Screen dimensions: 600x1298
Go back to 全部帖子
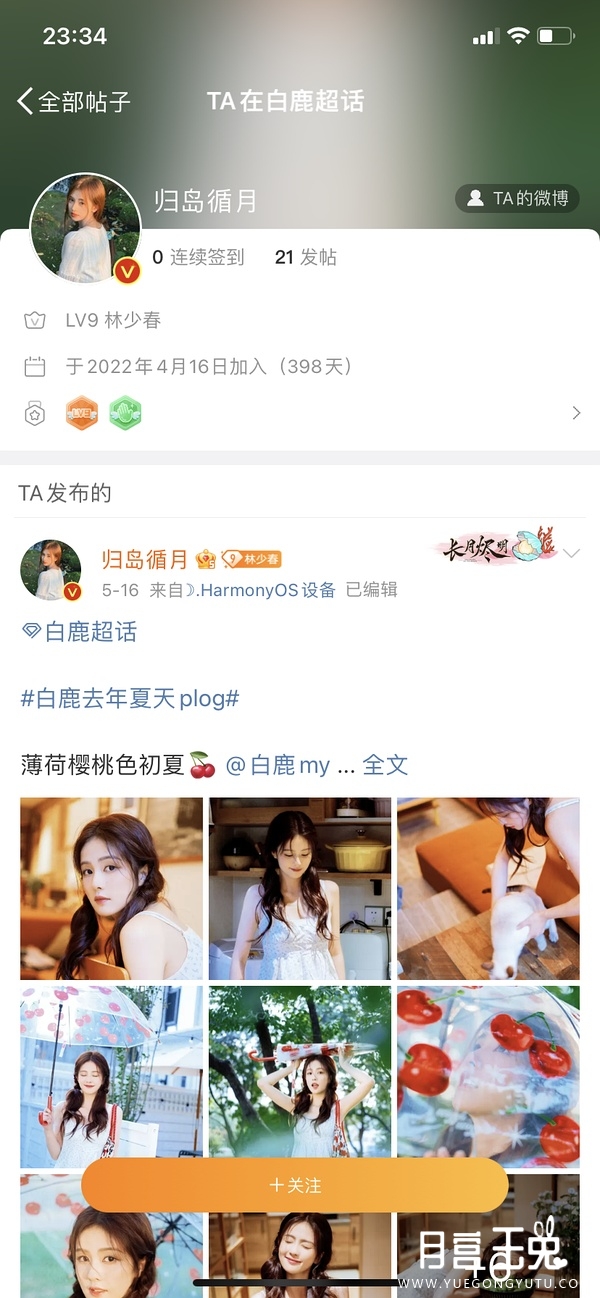[75, 101]
